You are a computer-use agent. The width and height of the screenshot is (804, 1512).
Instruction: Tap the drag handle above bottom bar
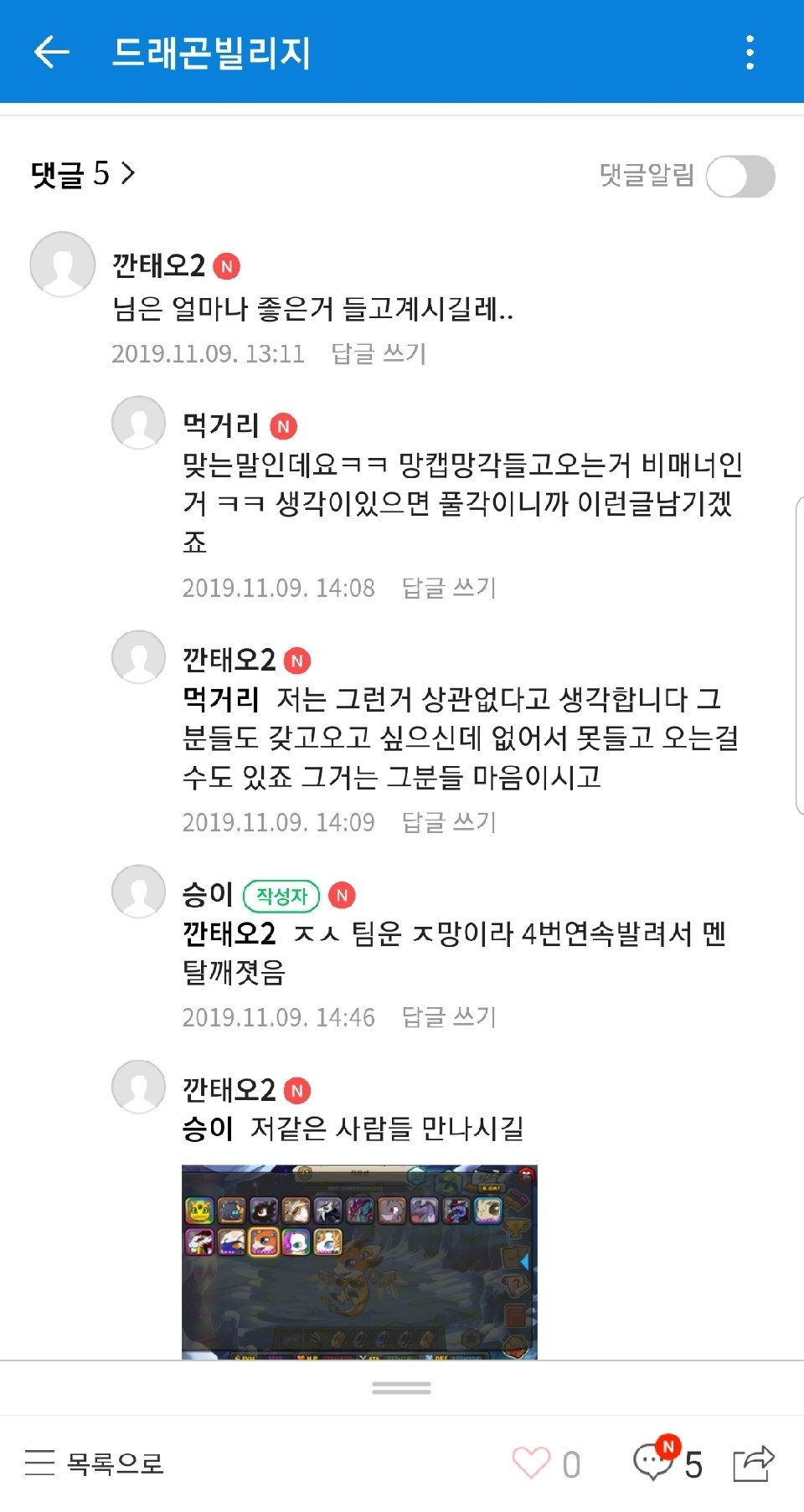click(402, 1387)
